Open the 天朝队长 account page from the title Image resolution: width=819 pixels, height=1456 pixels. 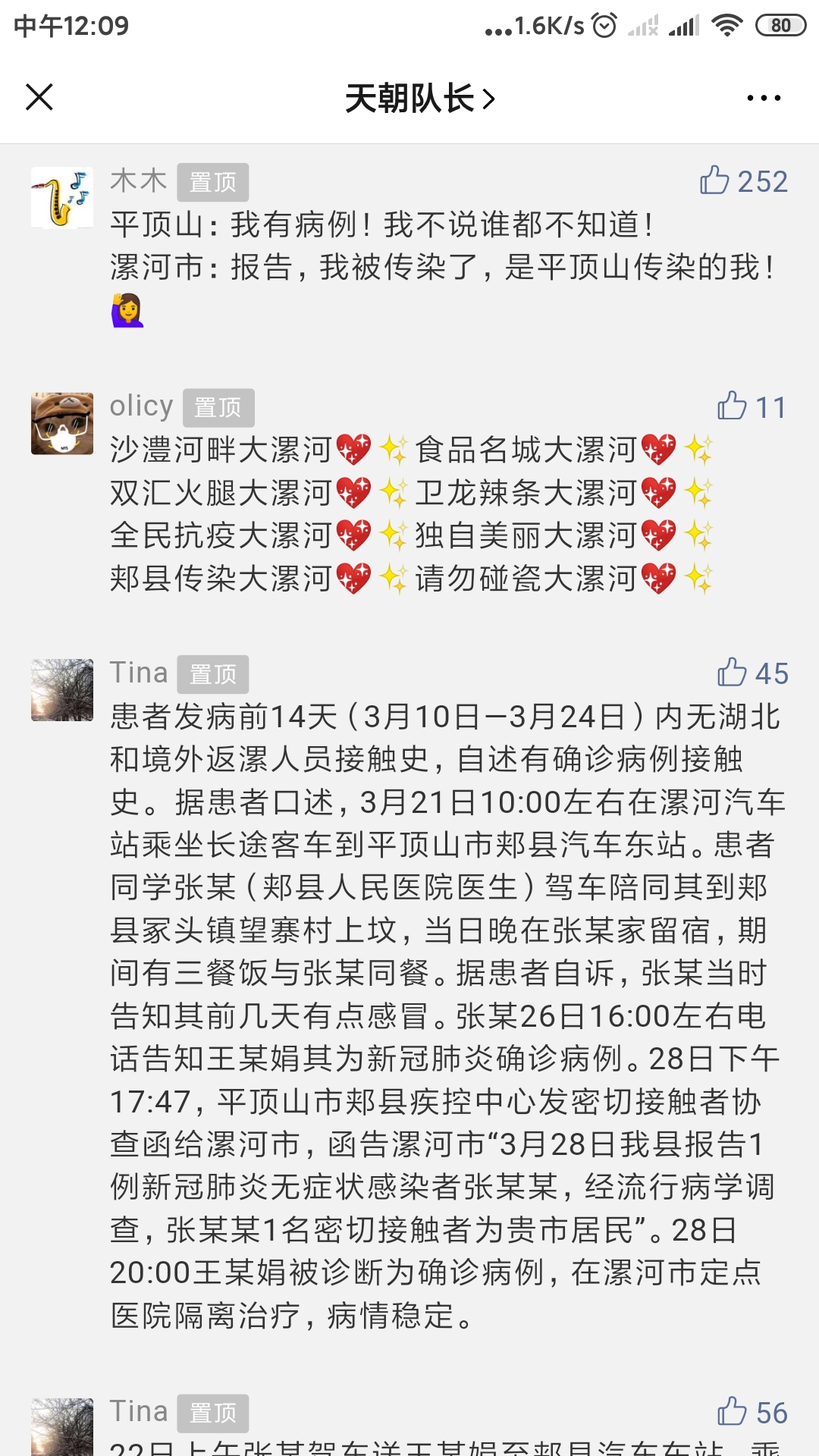tap(419, 99)
